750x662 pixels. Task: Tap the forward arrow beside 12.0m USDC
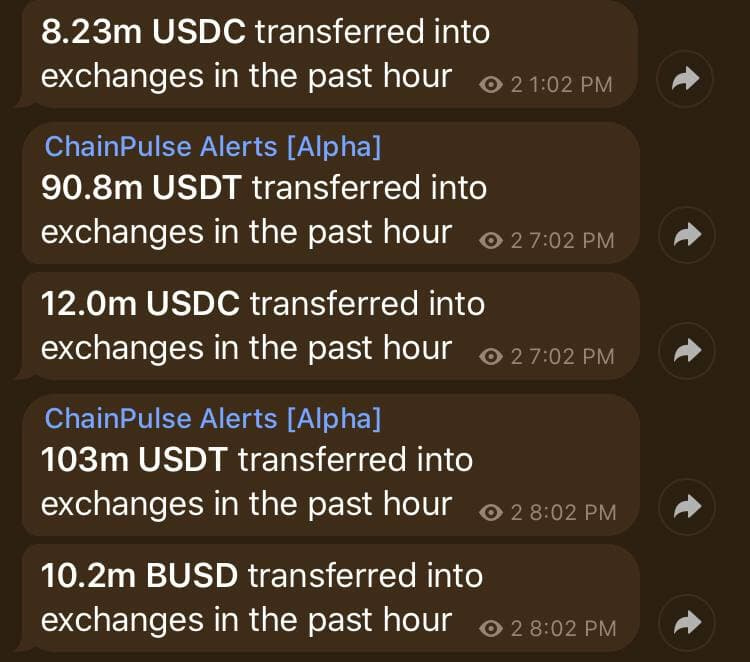coord(685,351)
